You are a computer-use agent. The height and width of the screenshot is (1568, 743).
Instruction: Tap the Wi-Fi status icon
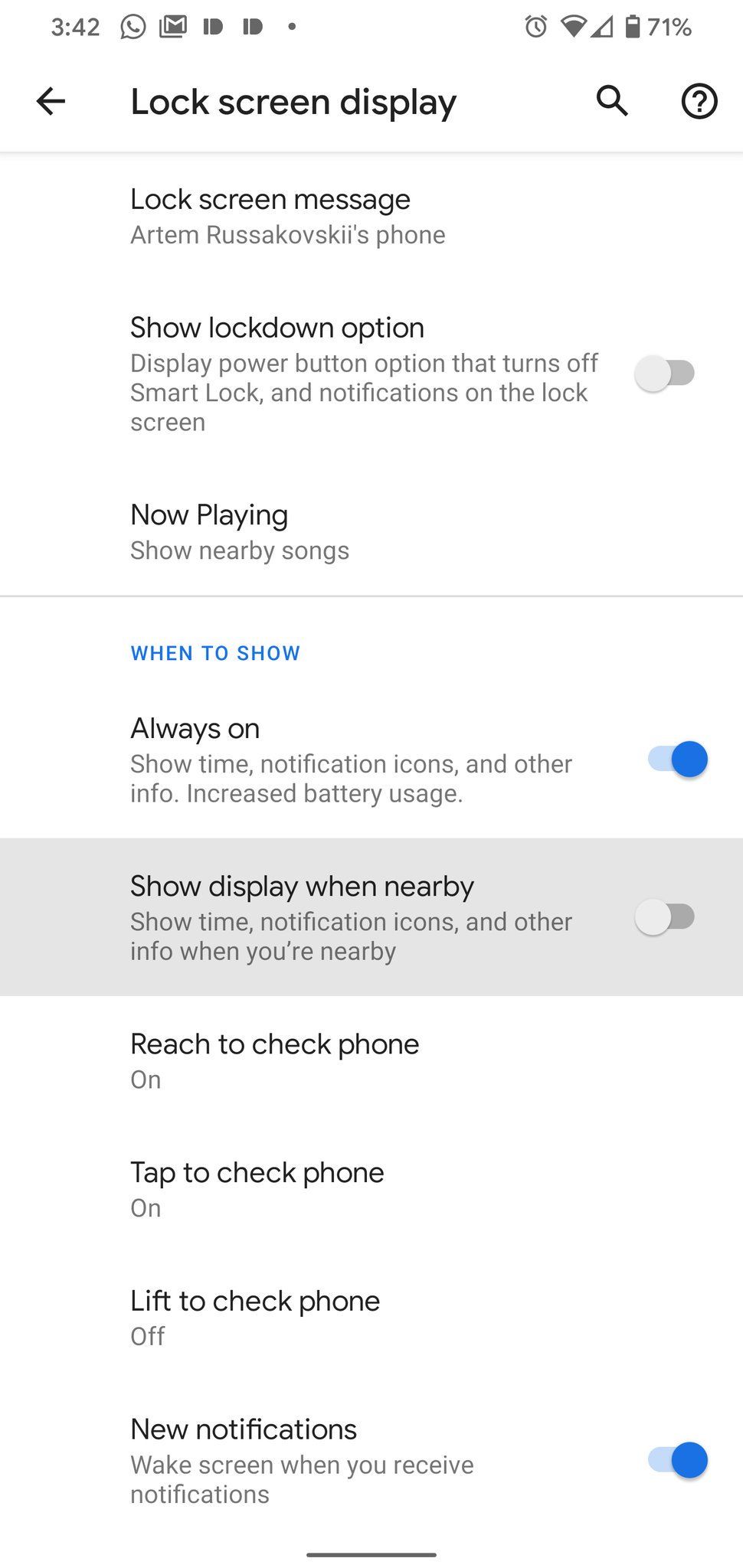(x=573, y=25)
